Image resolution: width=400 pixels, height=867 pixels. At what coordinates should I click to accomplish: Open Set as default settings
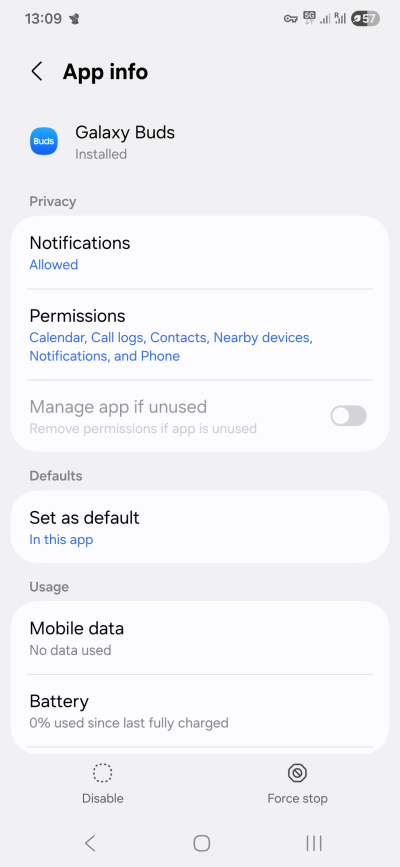tap(200, 527)
